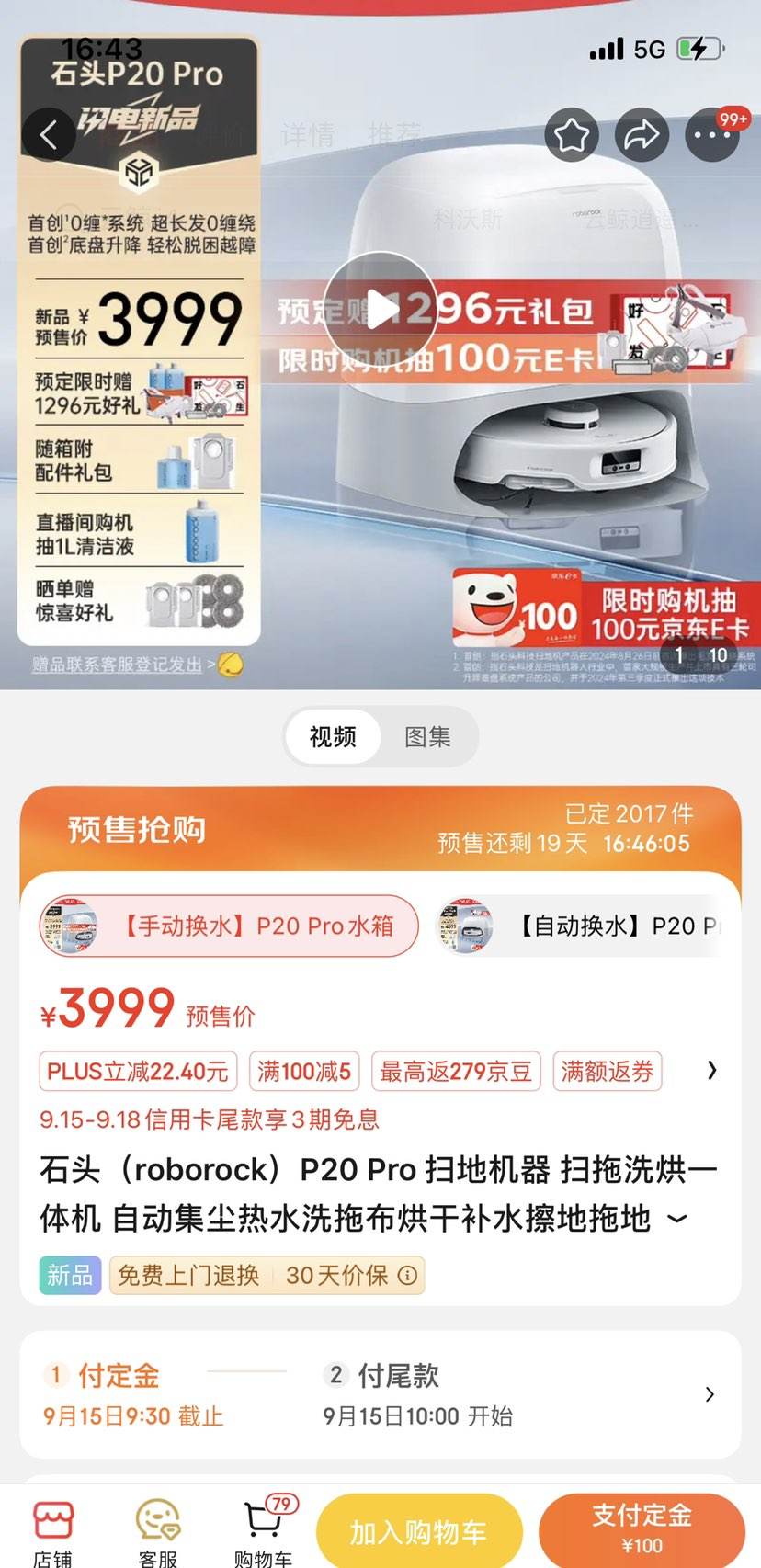Share this product page
The height and width of the screenshot is (1568, 761).
(x=642, y=136)
